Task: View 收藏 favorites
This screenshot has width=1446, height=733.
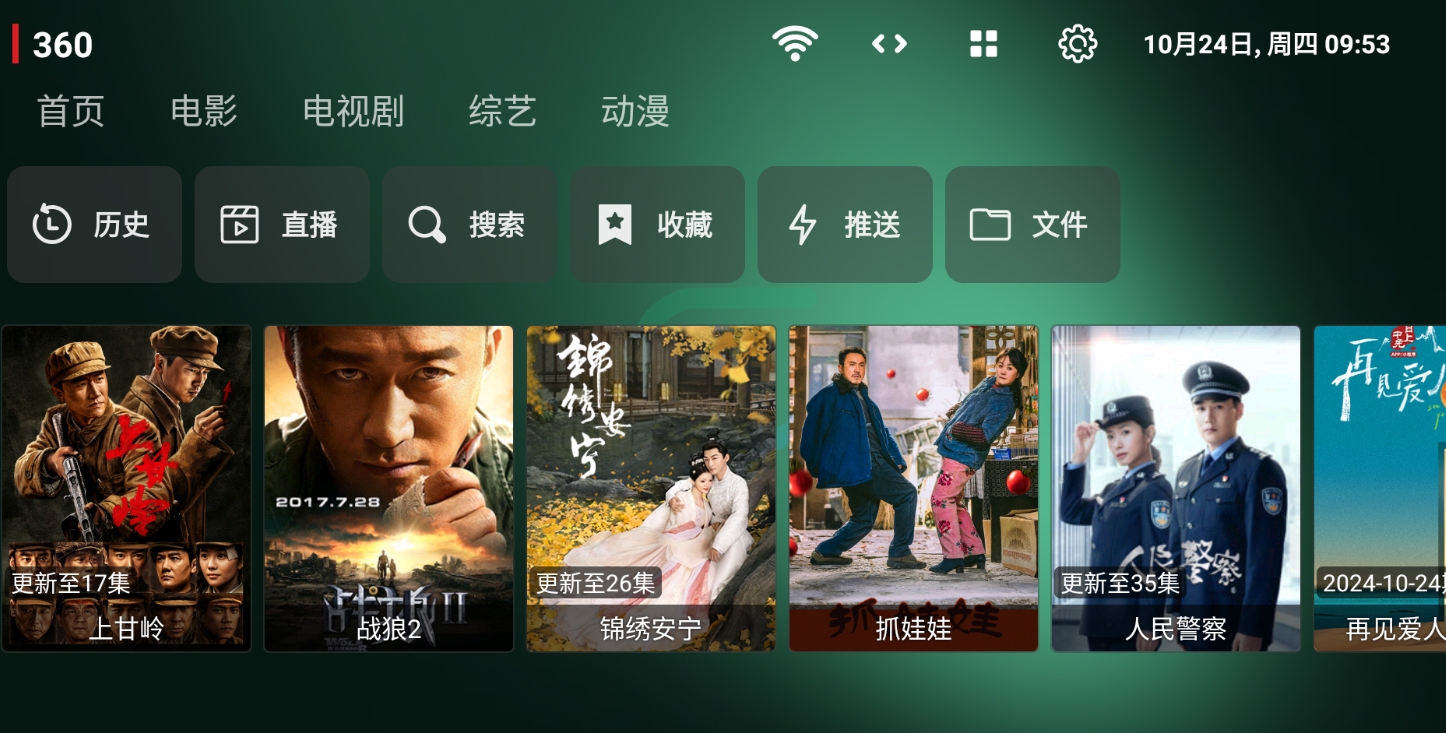Action: pos(657,225)
